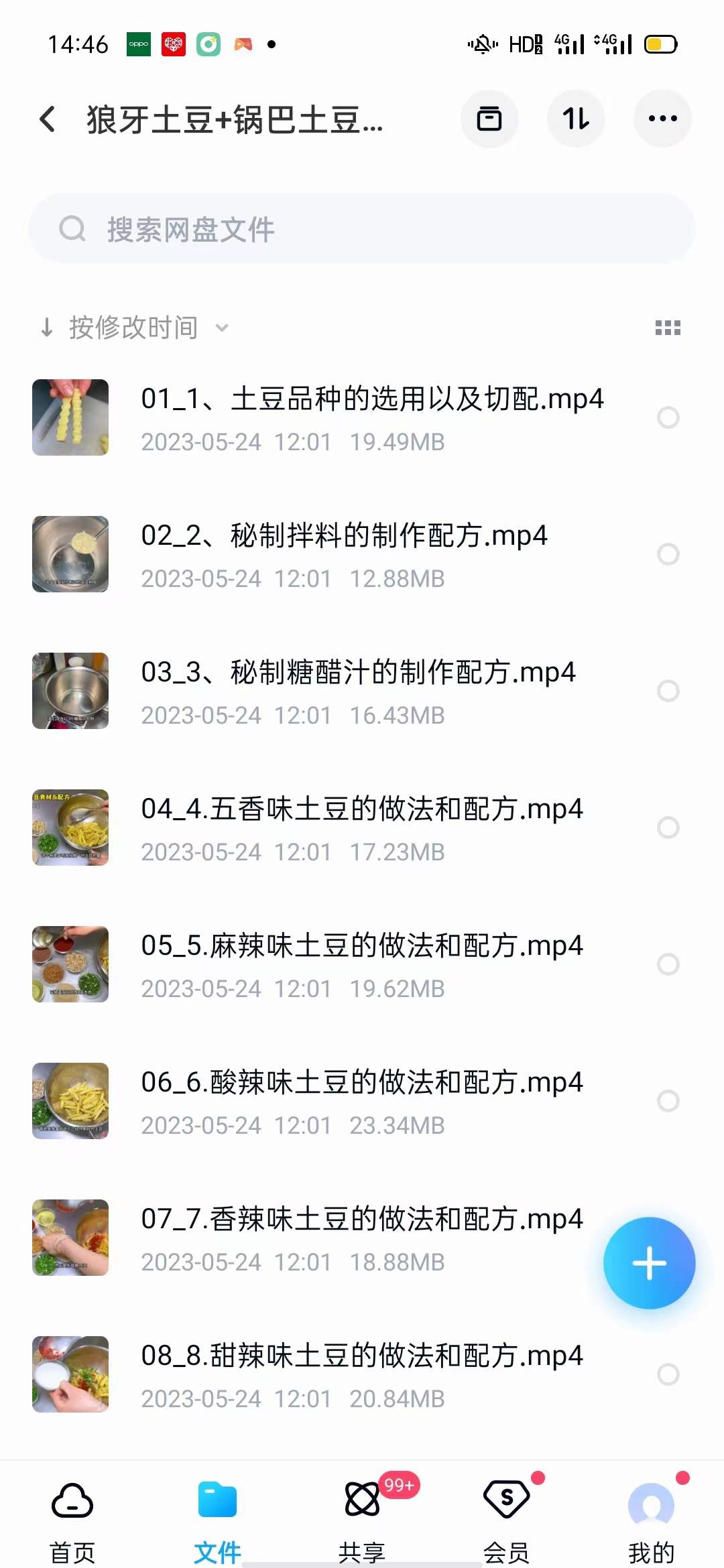The width and height of the screenshot is (724, 1568).
Task: Tap the sort order icon beside the safe box
Action: pyautogui.click(x=576, y=119)
